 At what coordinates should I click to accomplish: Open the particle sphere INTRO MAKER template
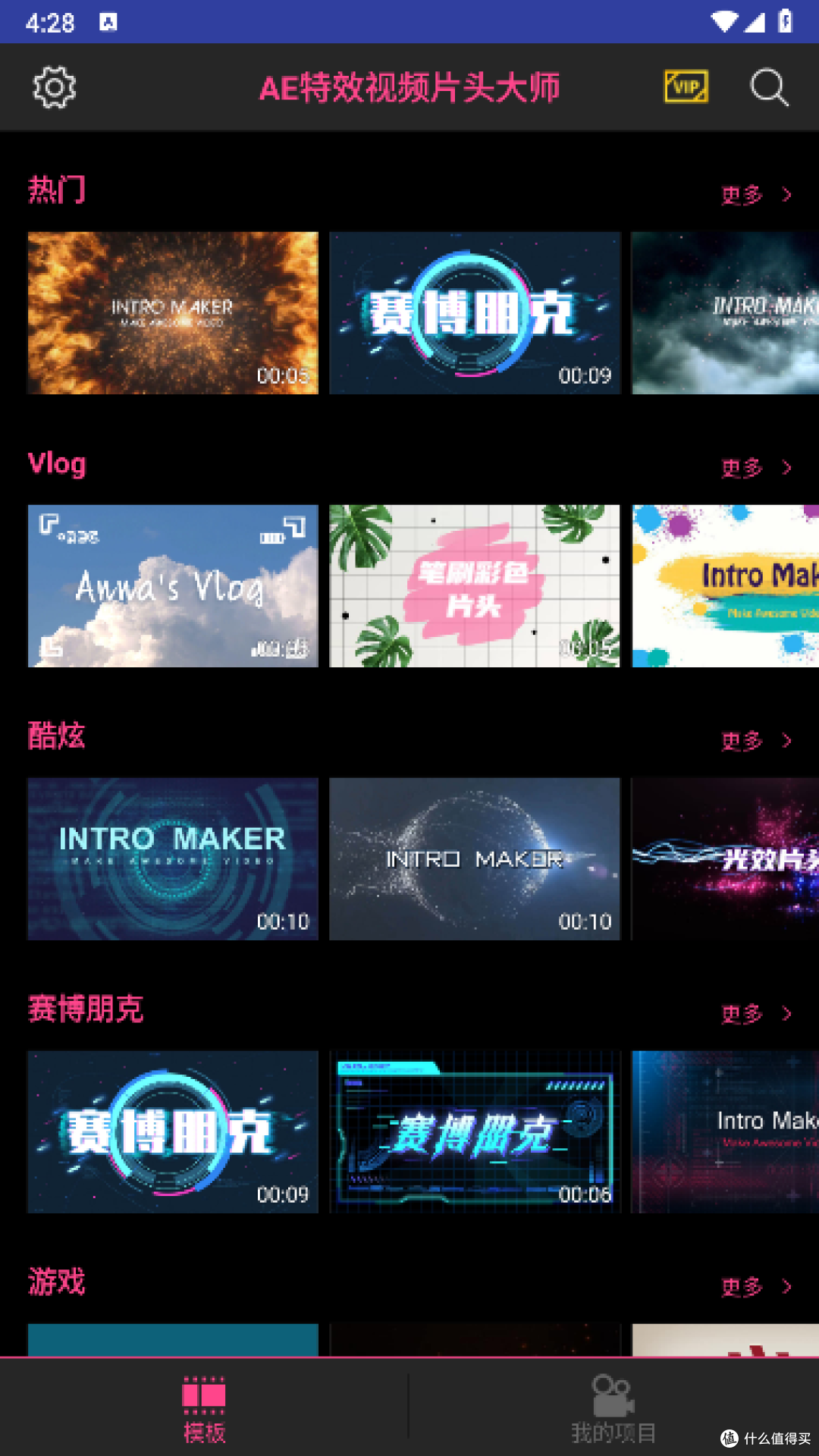click(475, 858)
